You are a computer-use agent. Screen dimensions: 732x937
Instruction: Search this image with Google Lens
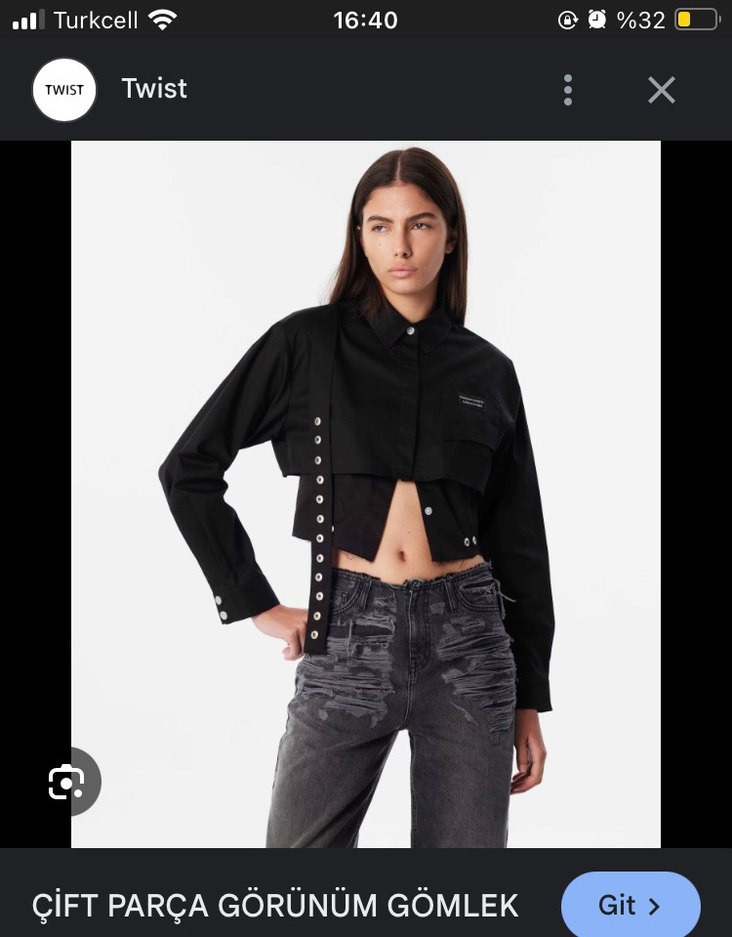[67, 781]
